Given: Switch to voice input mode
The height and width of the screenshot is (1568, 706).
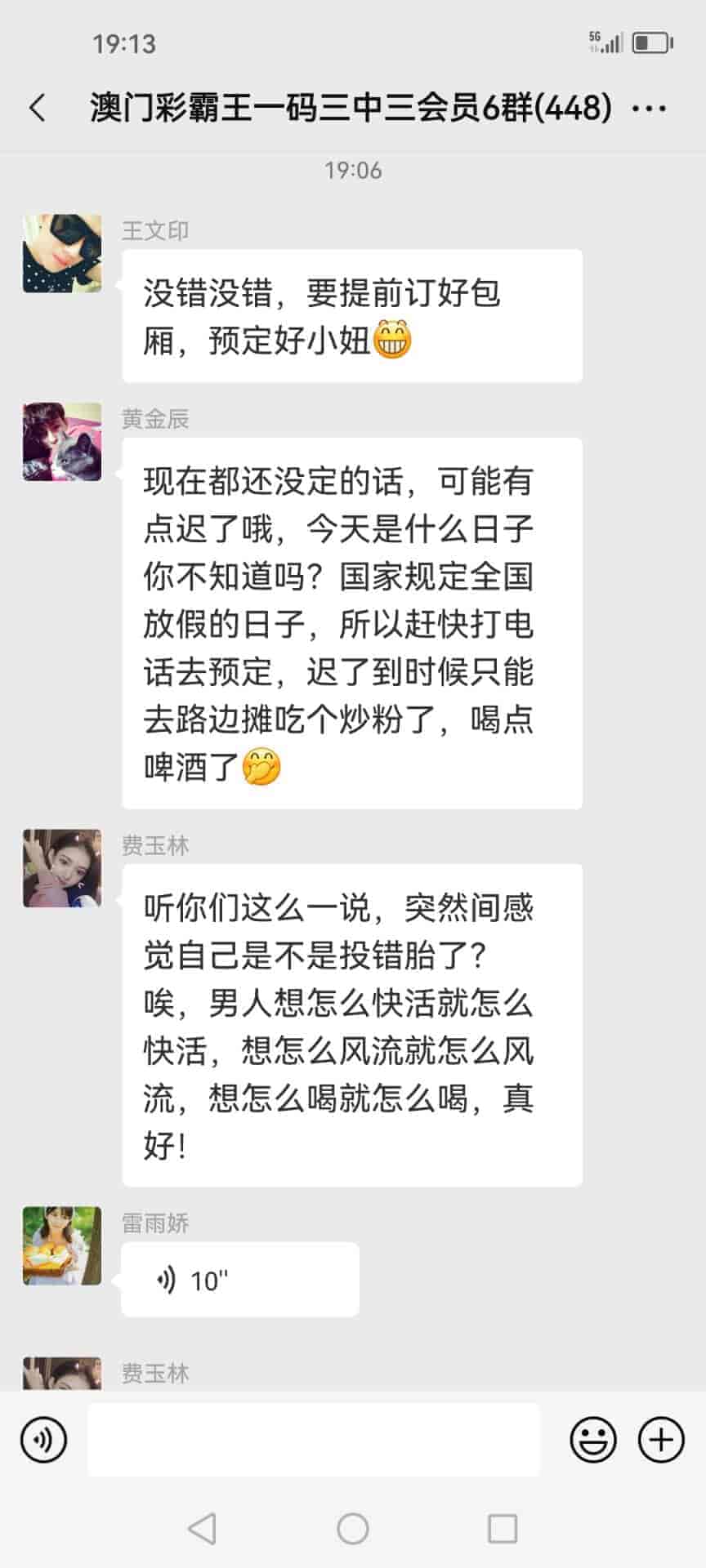Looking at the screenshot, I should 43,1439.
